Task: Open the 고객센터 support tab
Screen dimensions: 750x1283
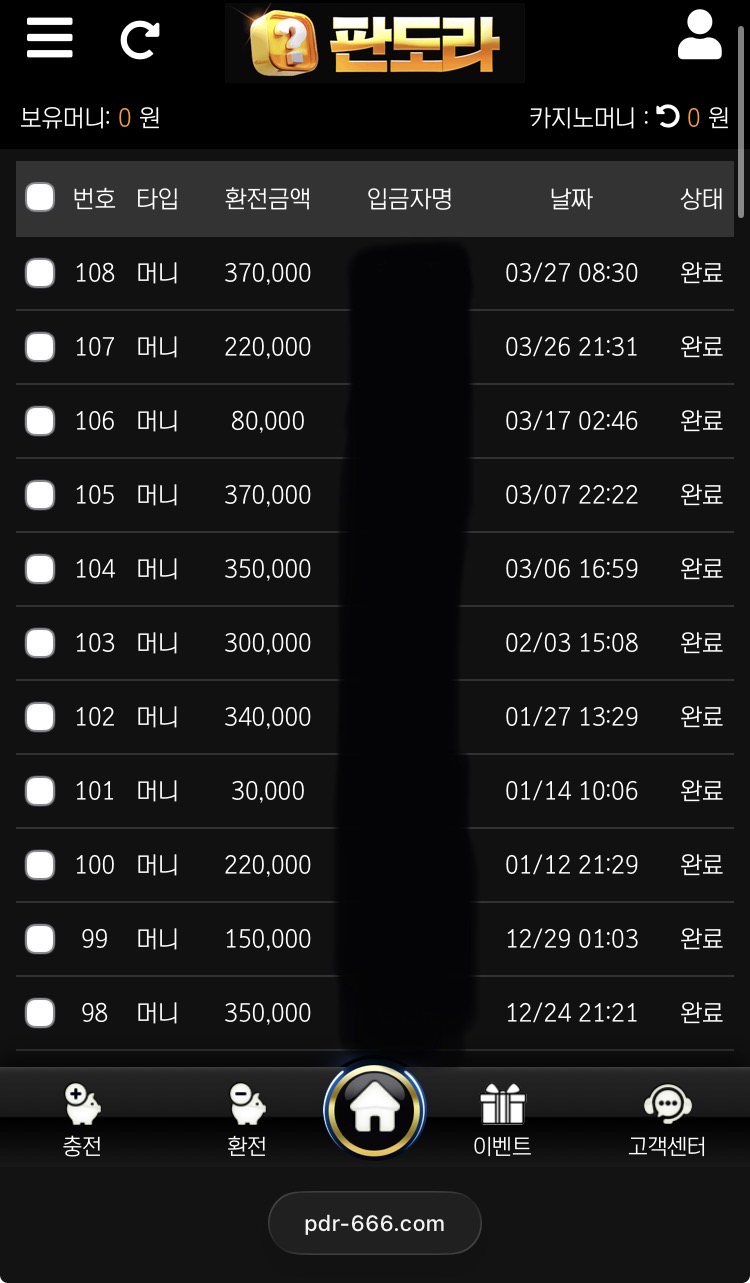Action: (666, 1120)
